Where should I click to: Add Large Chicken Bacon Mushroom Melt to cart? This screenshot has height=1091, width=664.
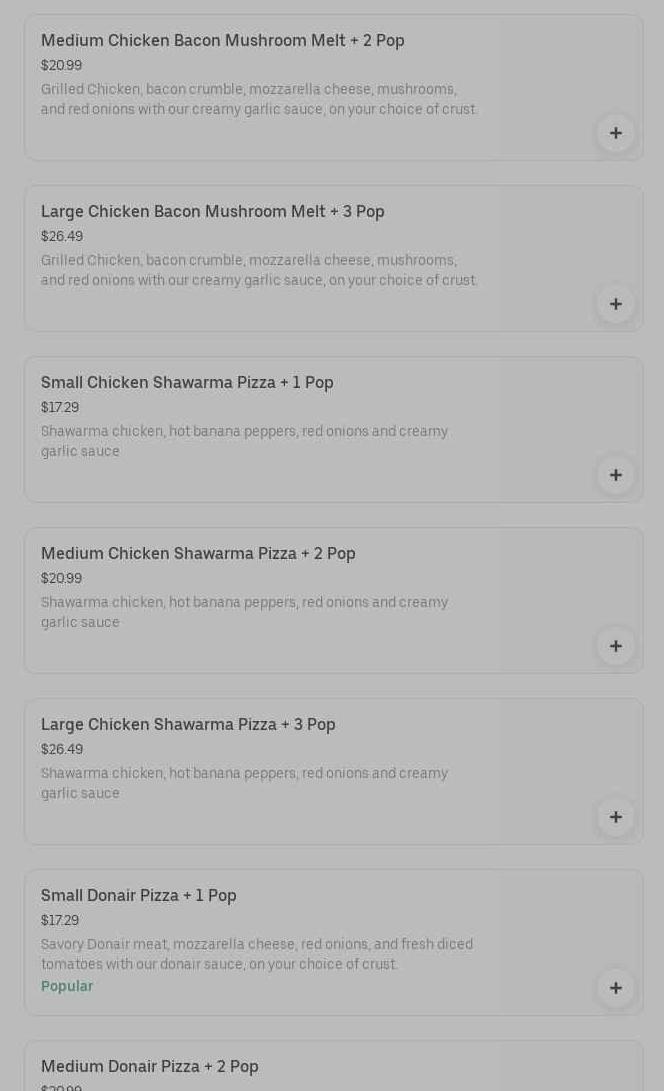coord(615,304)
